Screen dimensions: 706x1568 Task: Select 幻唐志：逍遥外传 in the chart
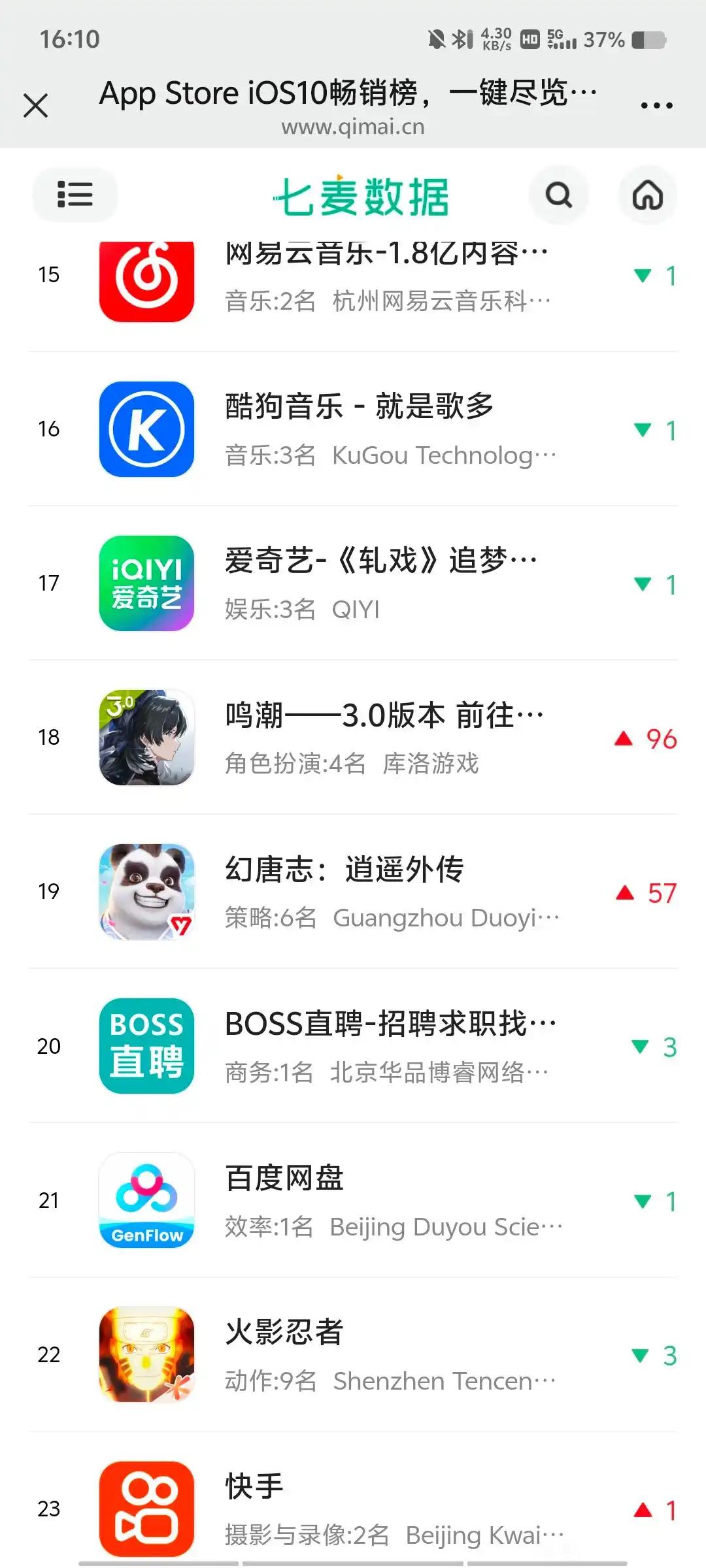pyautogui.click(x=353, y=892)
